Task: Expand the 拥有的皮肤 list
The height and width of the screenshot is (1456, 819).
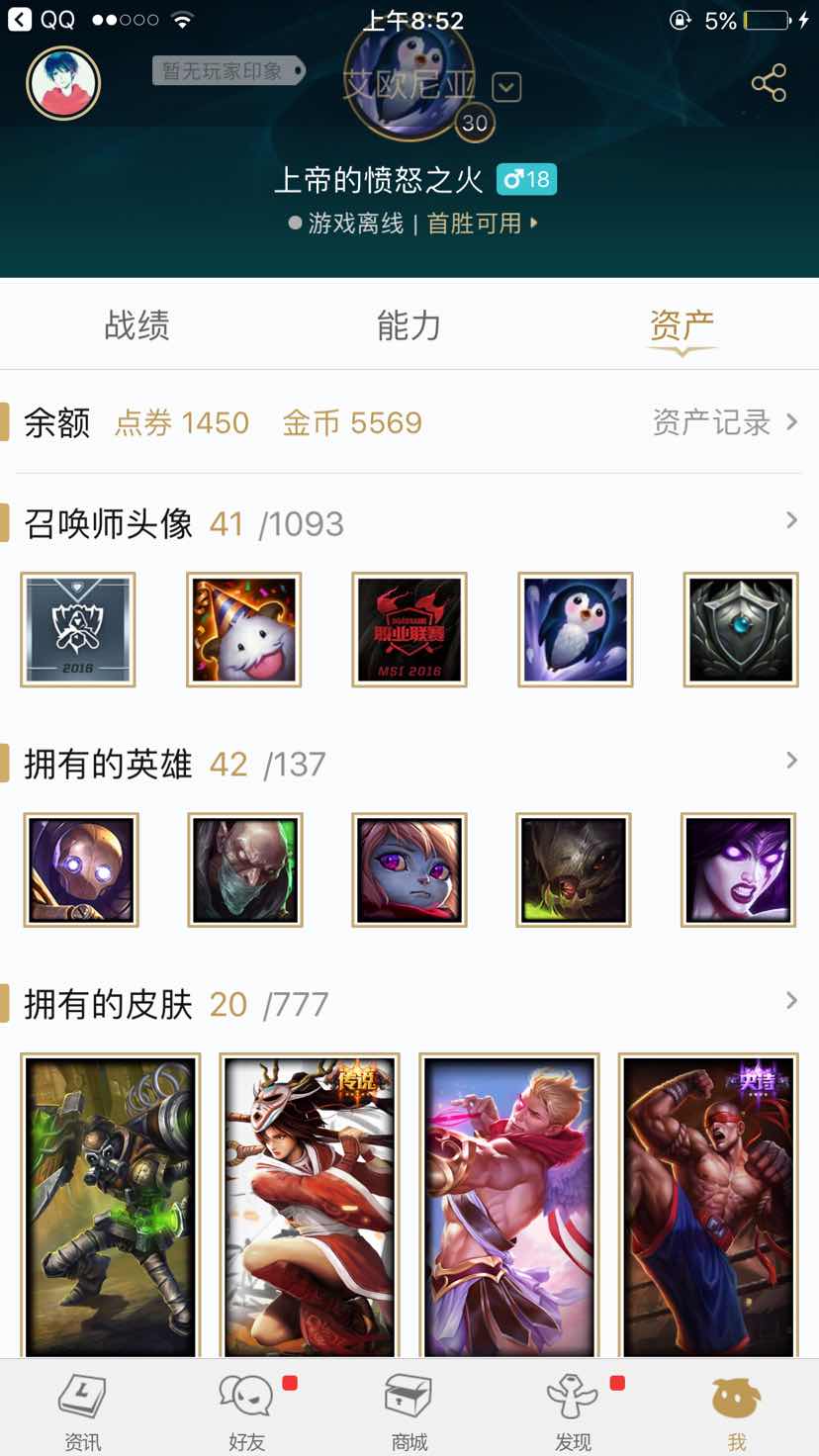Action: (x=790, y=1001)
